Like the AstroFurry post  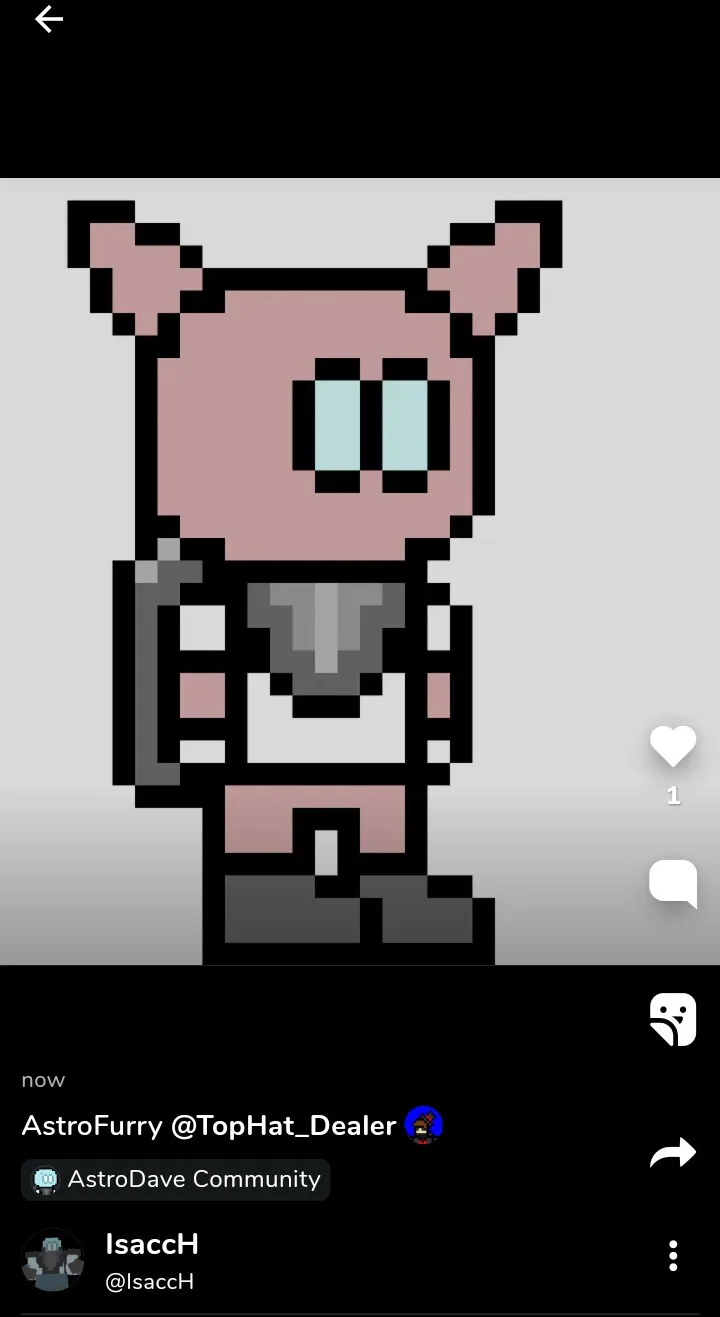pos(672,746)
